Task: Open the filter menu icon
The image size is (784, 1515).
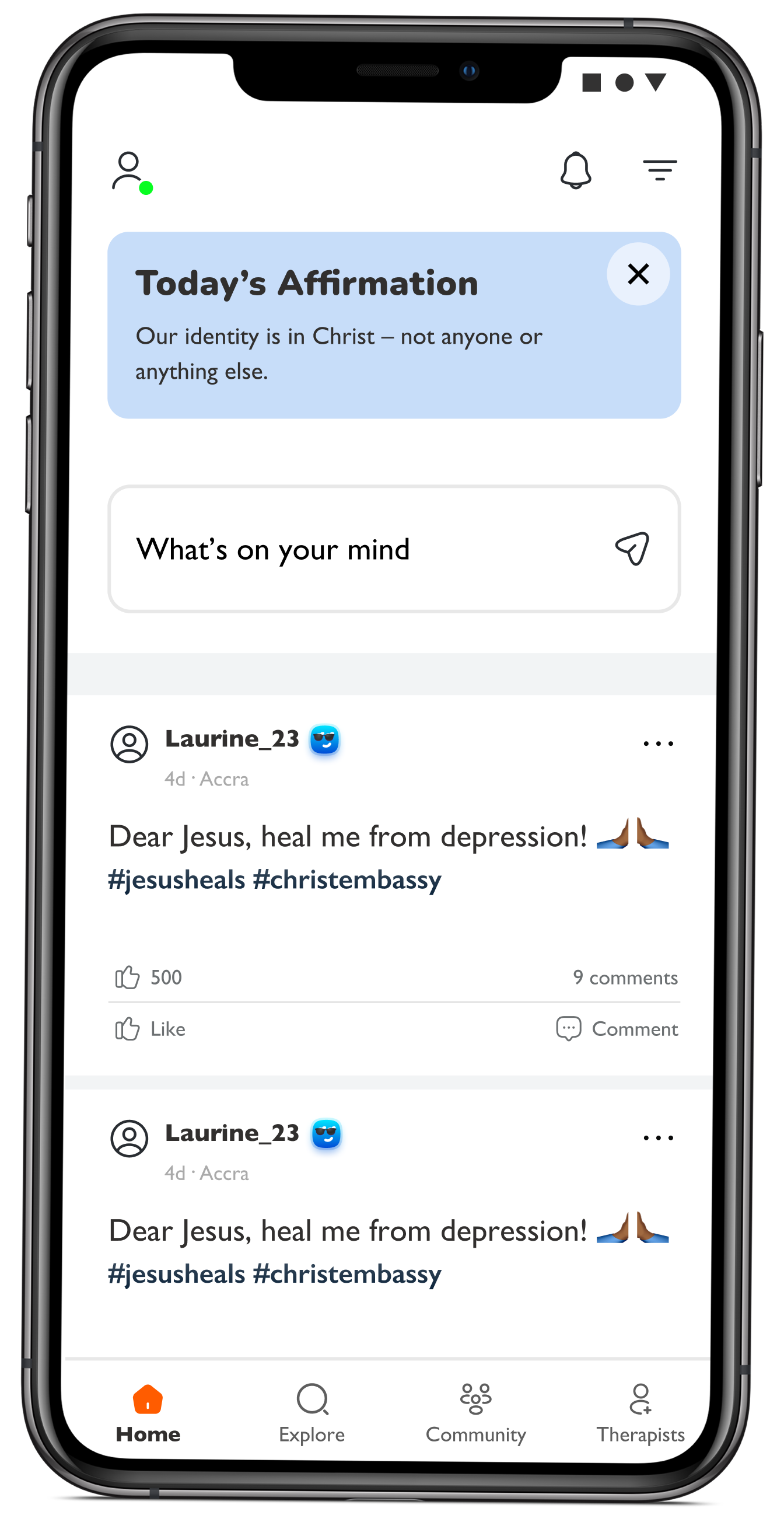Action: [659, 170]
